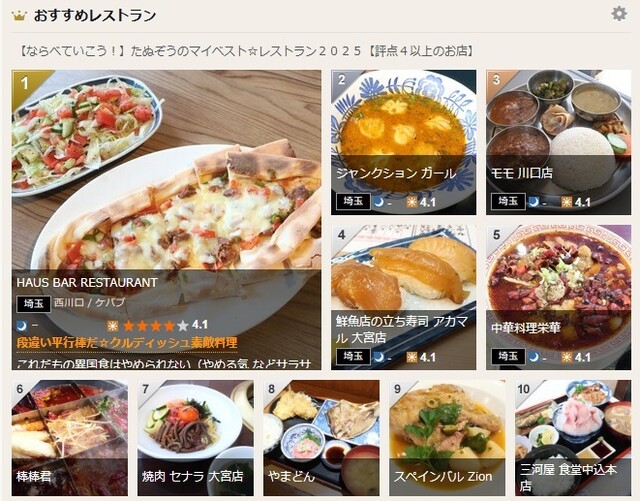Open ジャンクション ガール restaurant tile

pyautogui.click(x=403, y=140)
